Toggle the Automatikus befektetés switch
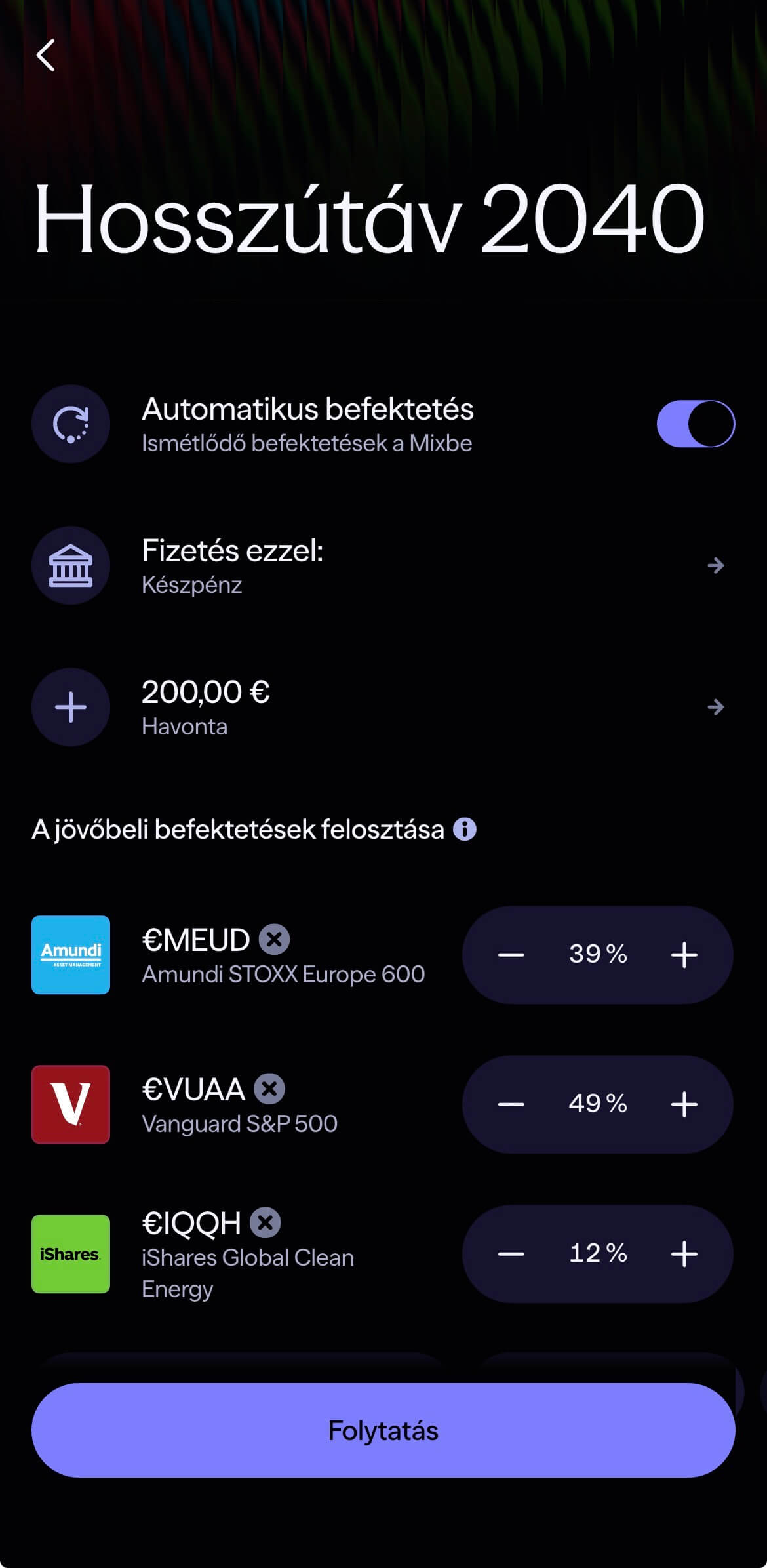Viewport: 767px width, 1568px height. coord(695,424)
